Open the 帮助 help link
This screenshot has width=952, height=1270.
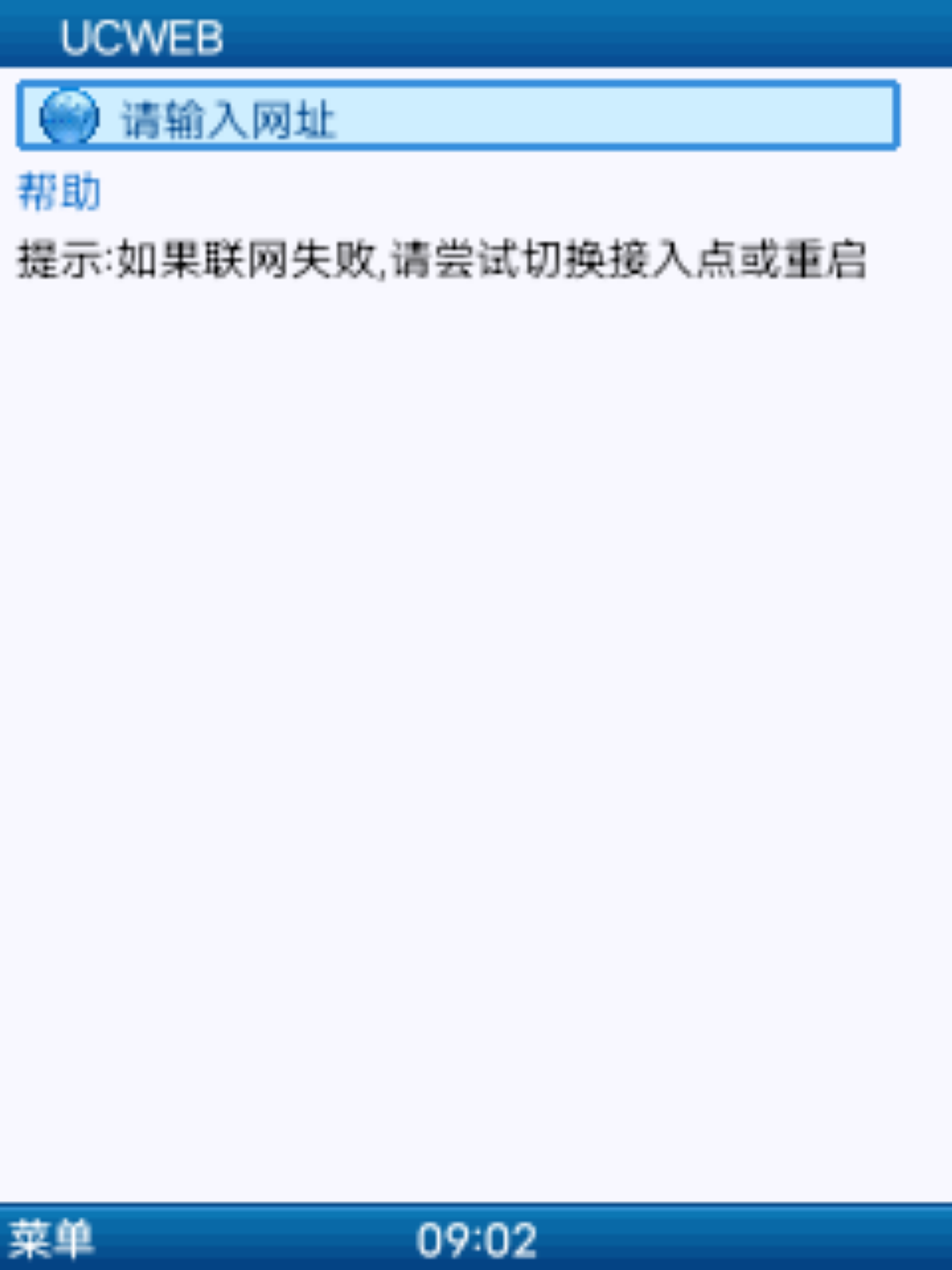(59, 191)
